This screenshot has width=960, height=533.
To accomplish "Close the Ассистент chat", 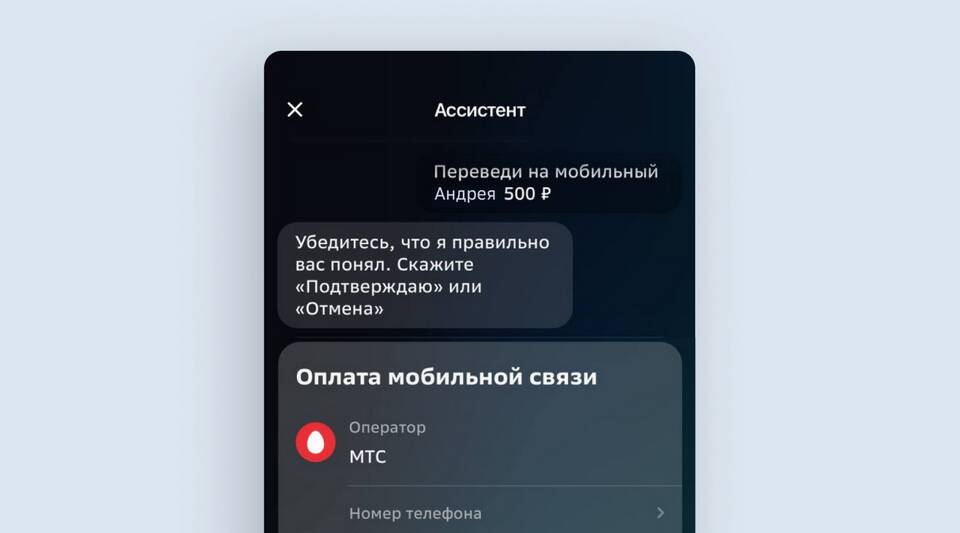I will point(295,110).
